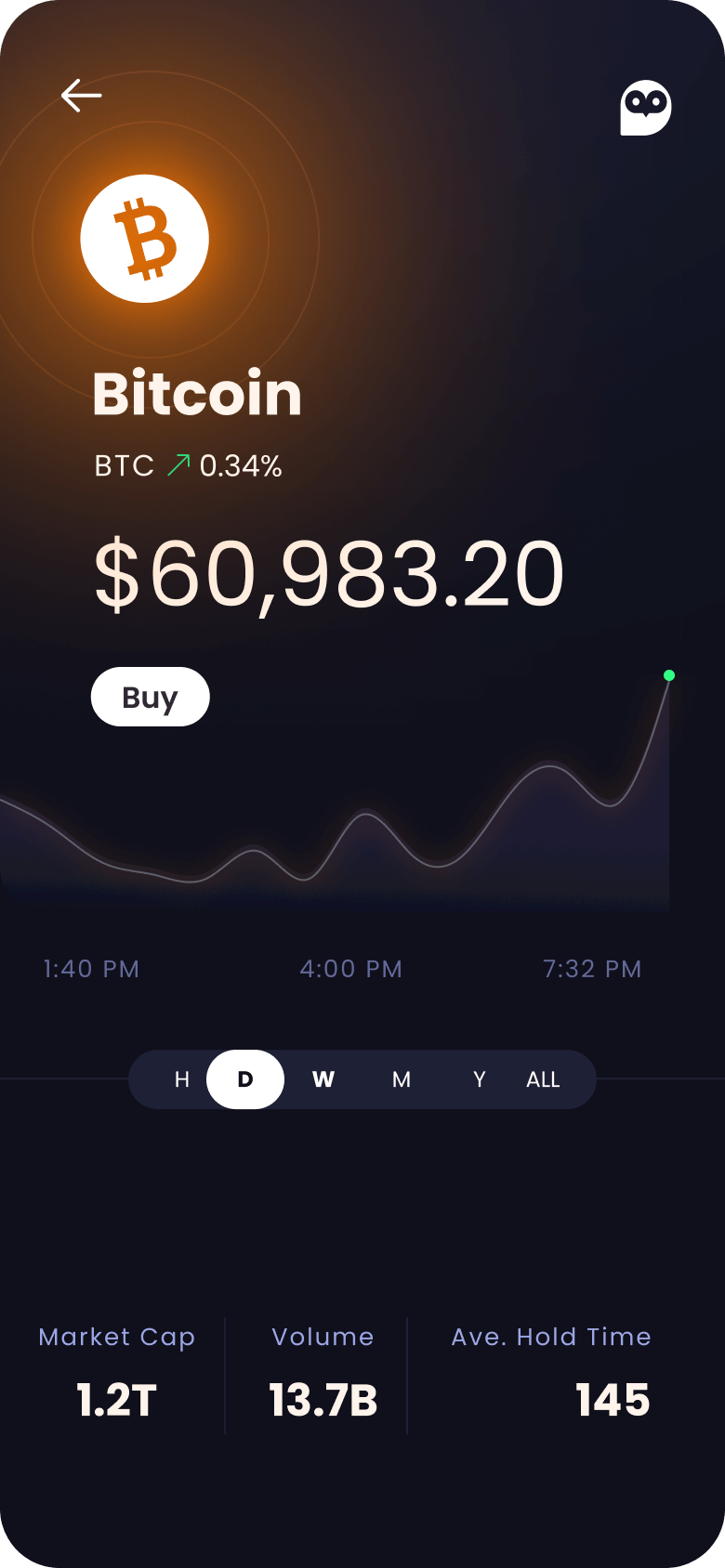The height and width of the screenshot is (1568, 725).
Task: Go back using the arrow icon
Action: coord(81,96)
